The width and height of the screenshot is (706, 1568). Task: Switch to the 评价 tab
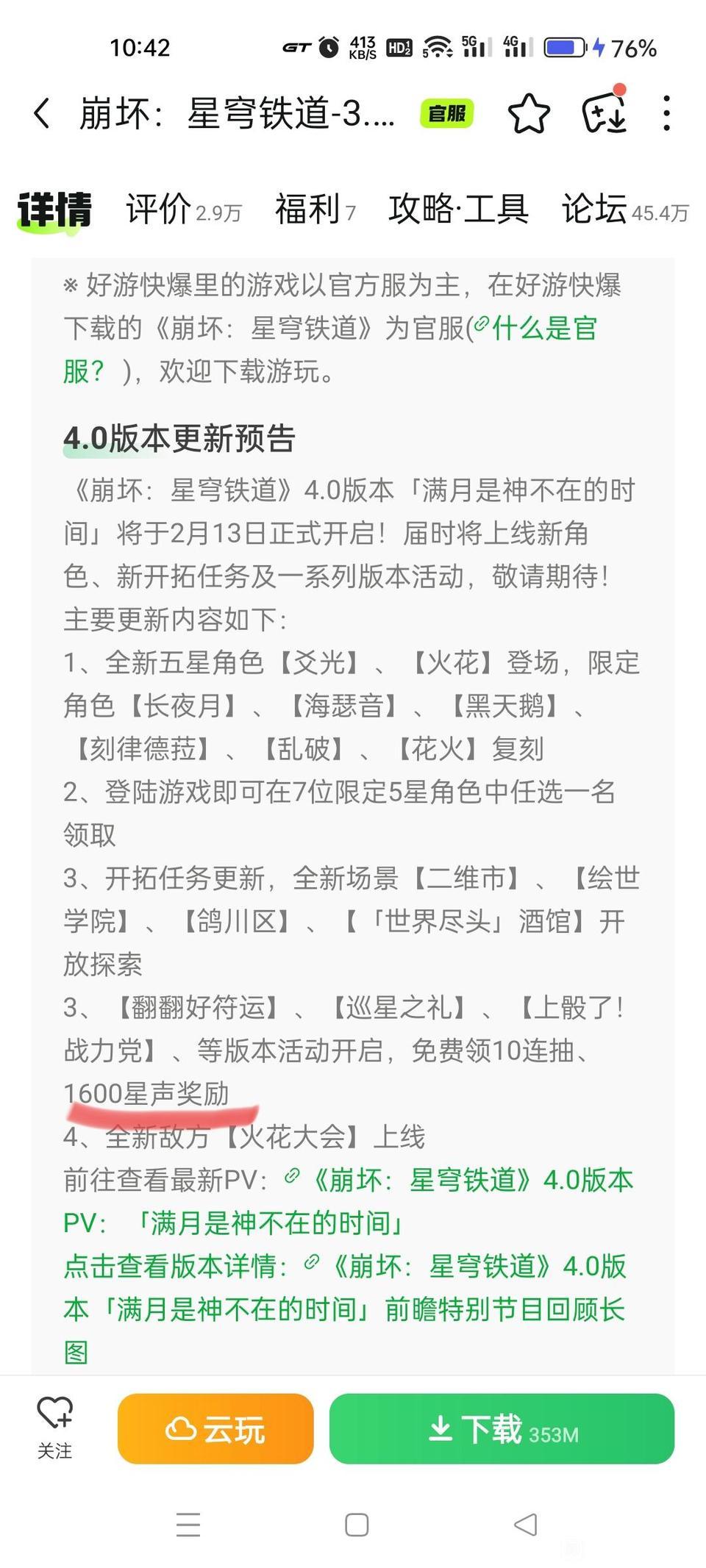click(183, 210)
